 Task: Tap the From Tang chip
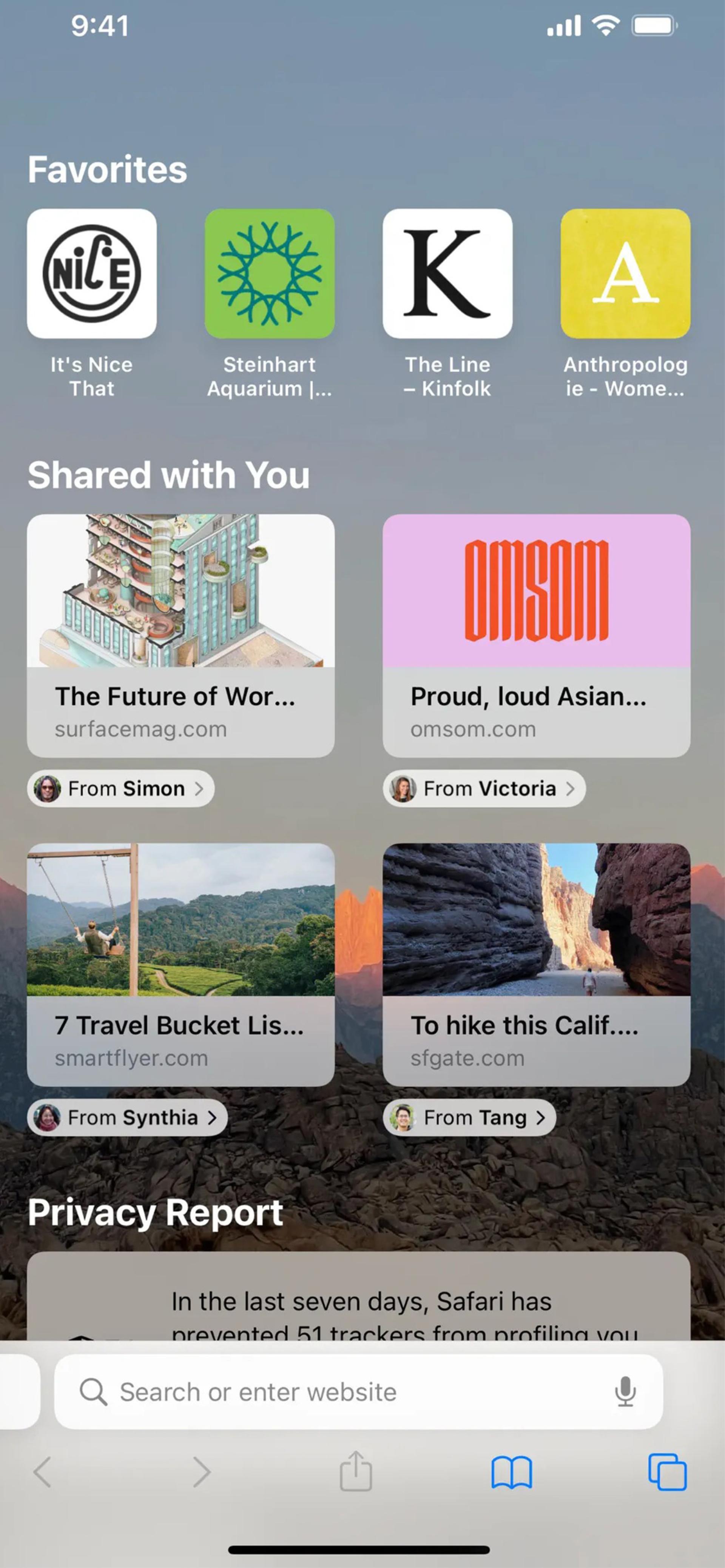click(469, 1117)
